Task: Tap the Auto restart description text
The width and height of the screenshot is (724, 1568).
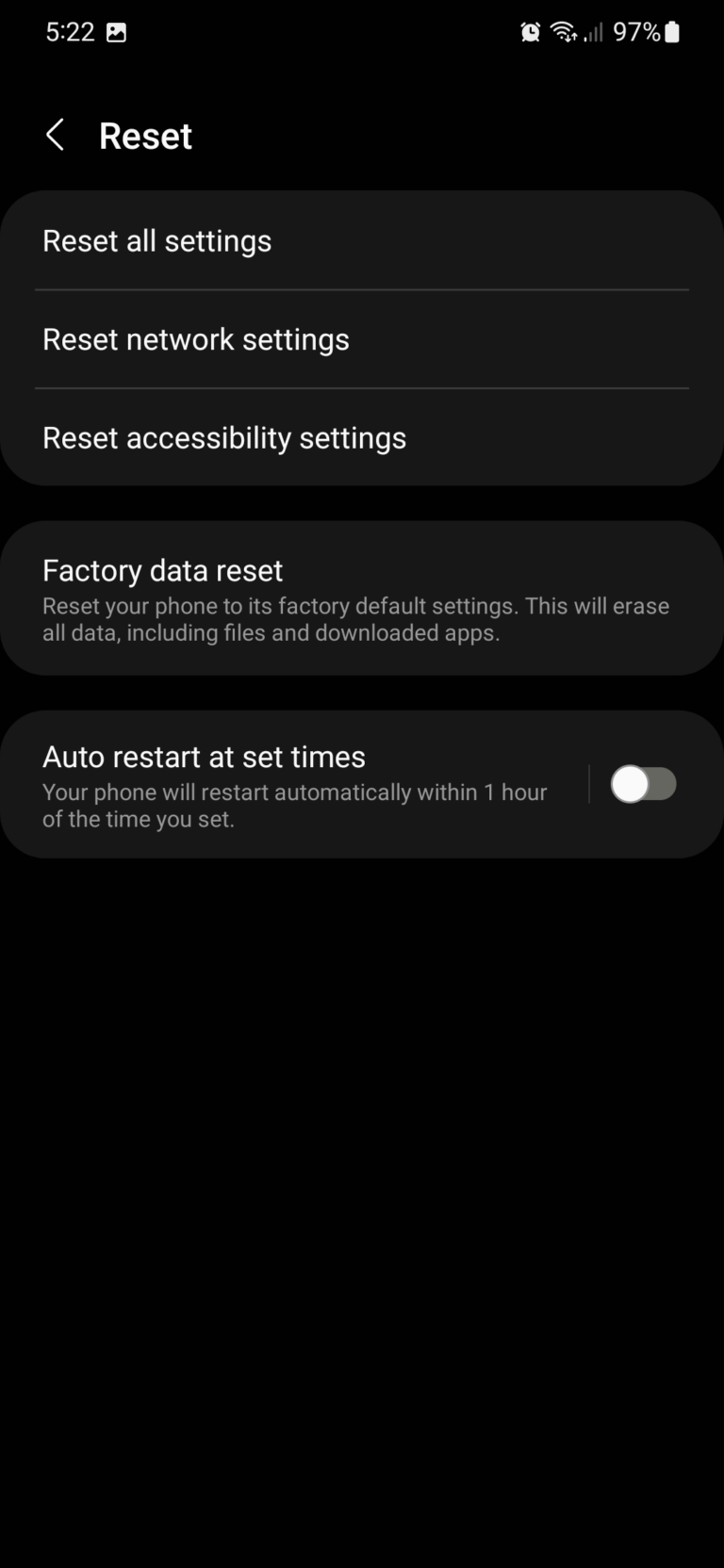Action: (293, 806)
